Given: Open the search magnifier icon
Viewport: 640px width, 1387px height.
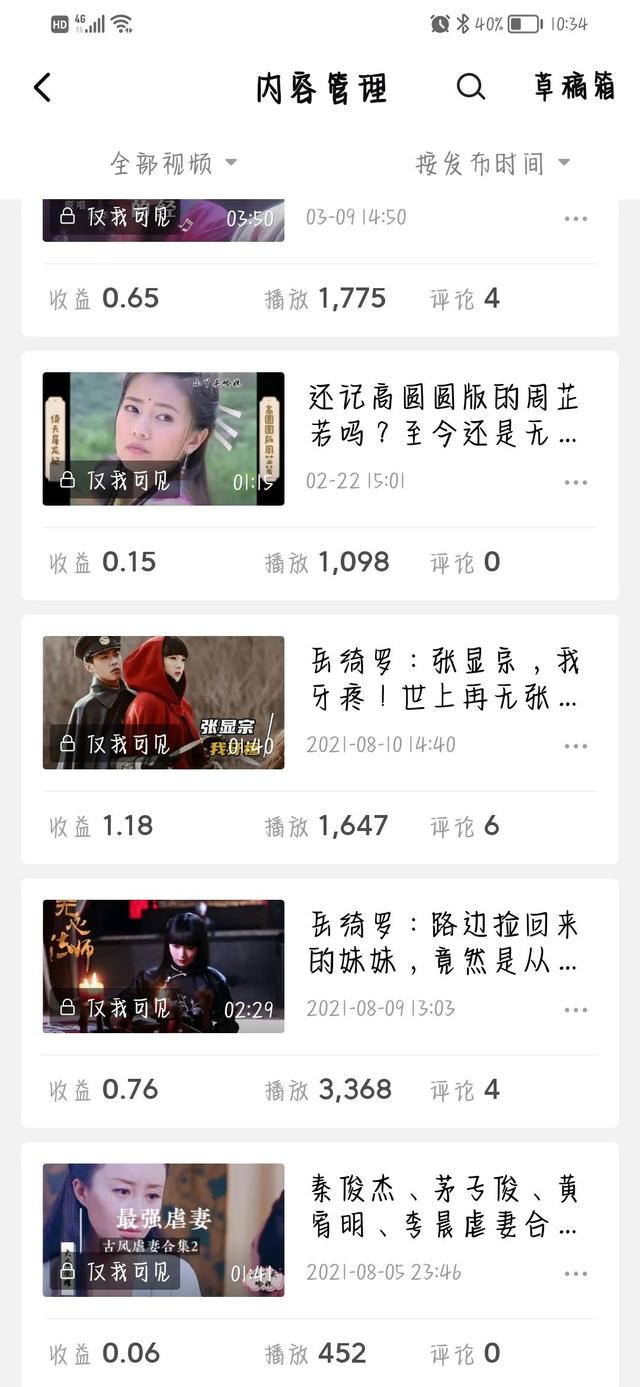Looking at the screenshot, I should pyautogui.click(x=471, y=88).
